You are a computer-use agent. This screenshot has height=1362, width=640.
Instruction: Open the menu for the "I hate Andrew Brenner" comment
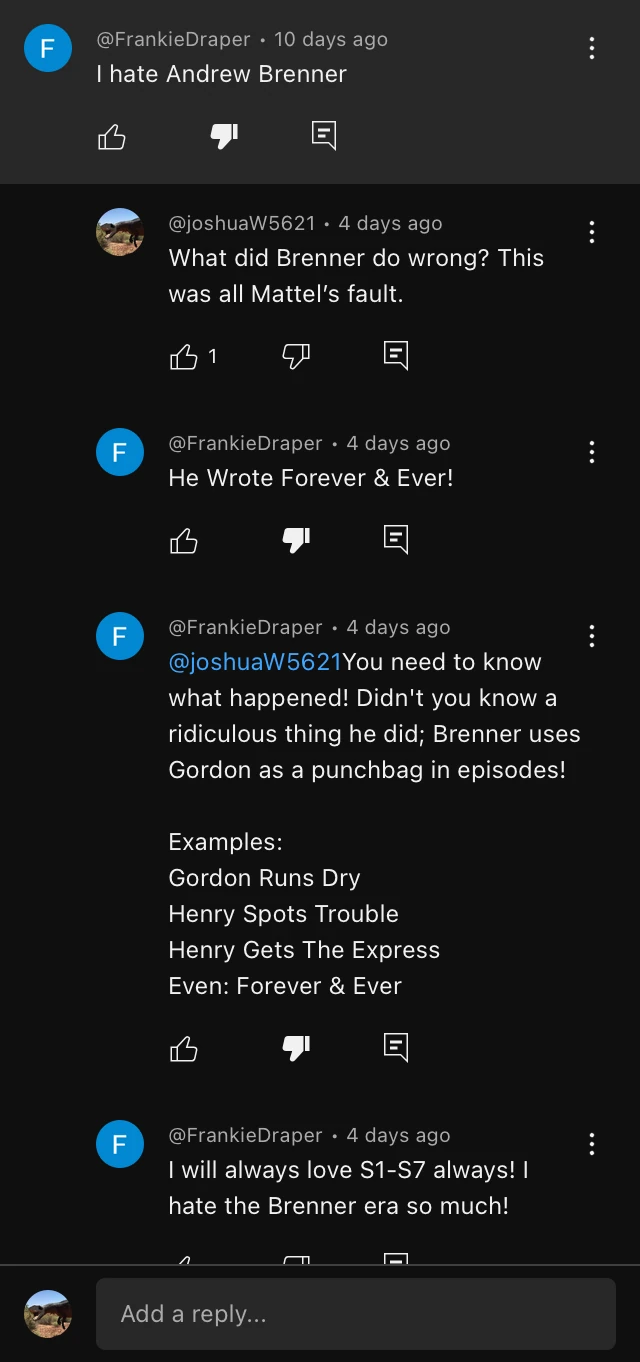click(x=592, y=48)
